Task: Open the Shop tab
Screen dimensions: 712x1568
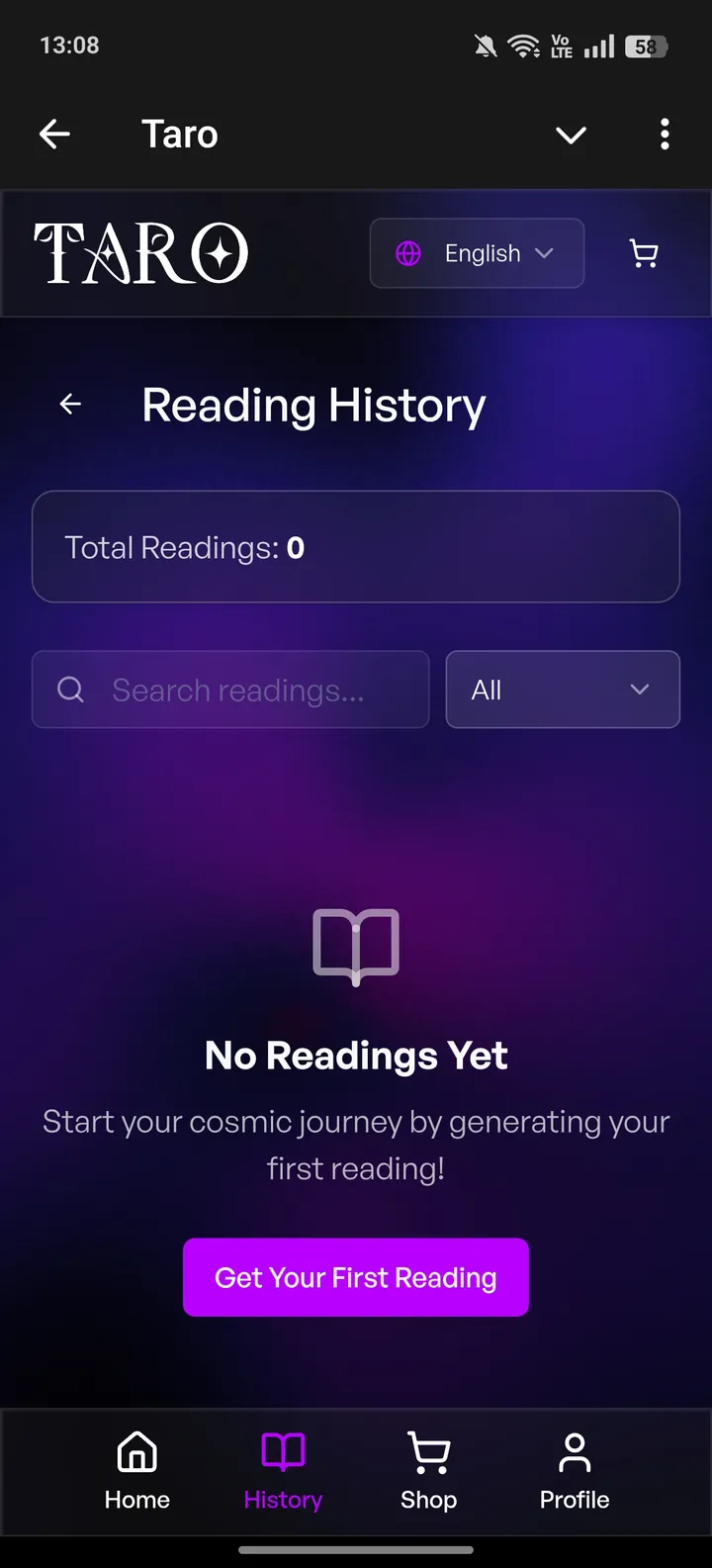Action: point(428,1470)
